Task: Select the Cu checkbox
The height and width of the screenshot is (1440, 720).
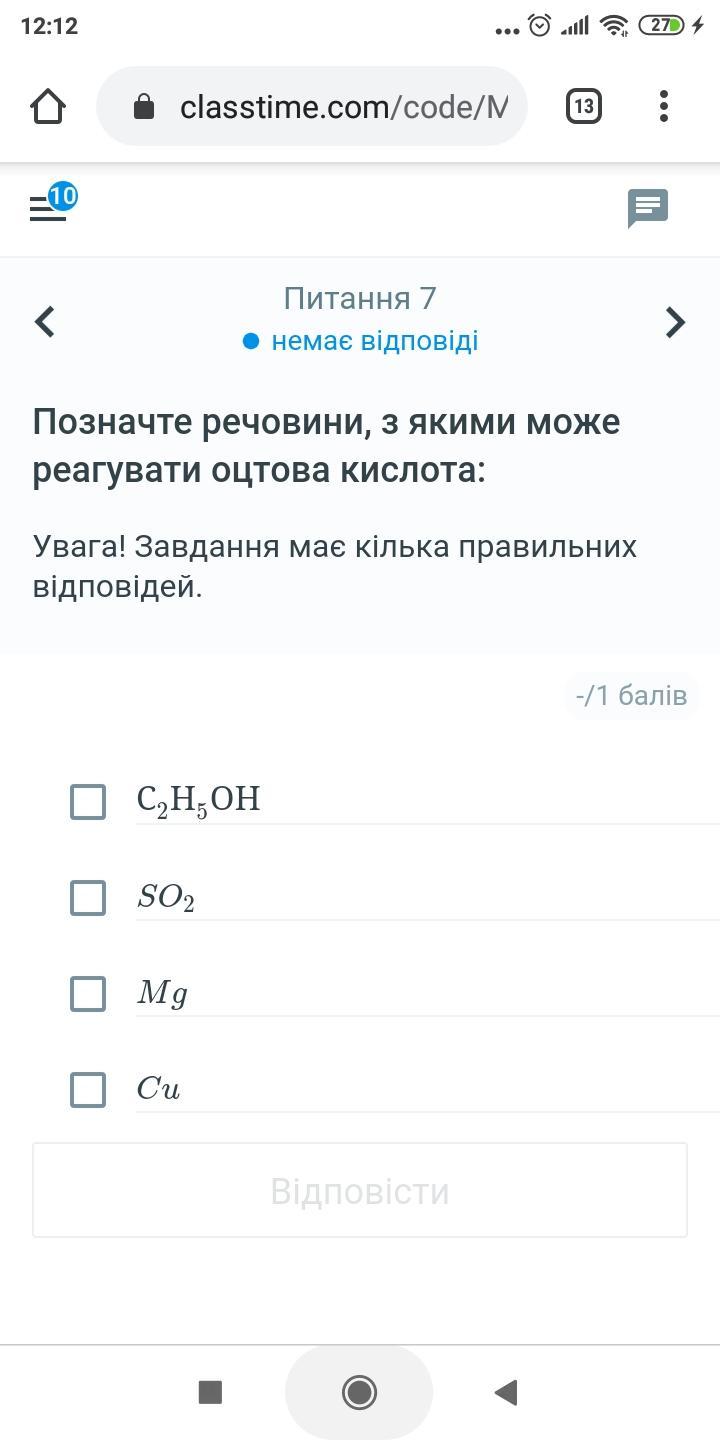Action: pyautogui.click(x=88, y=1089)
